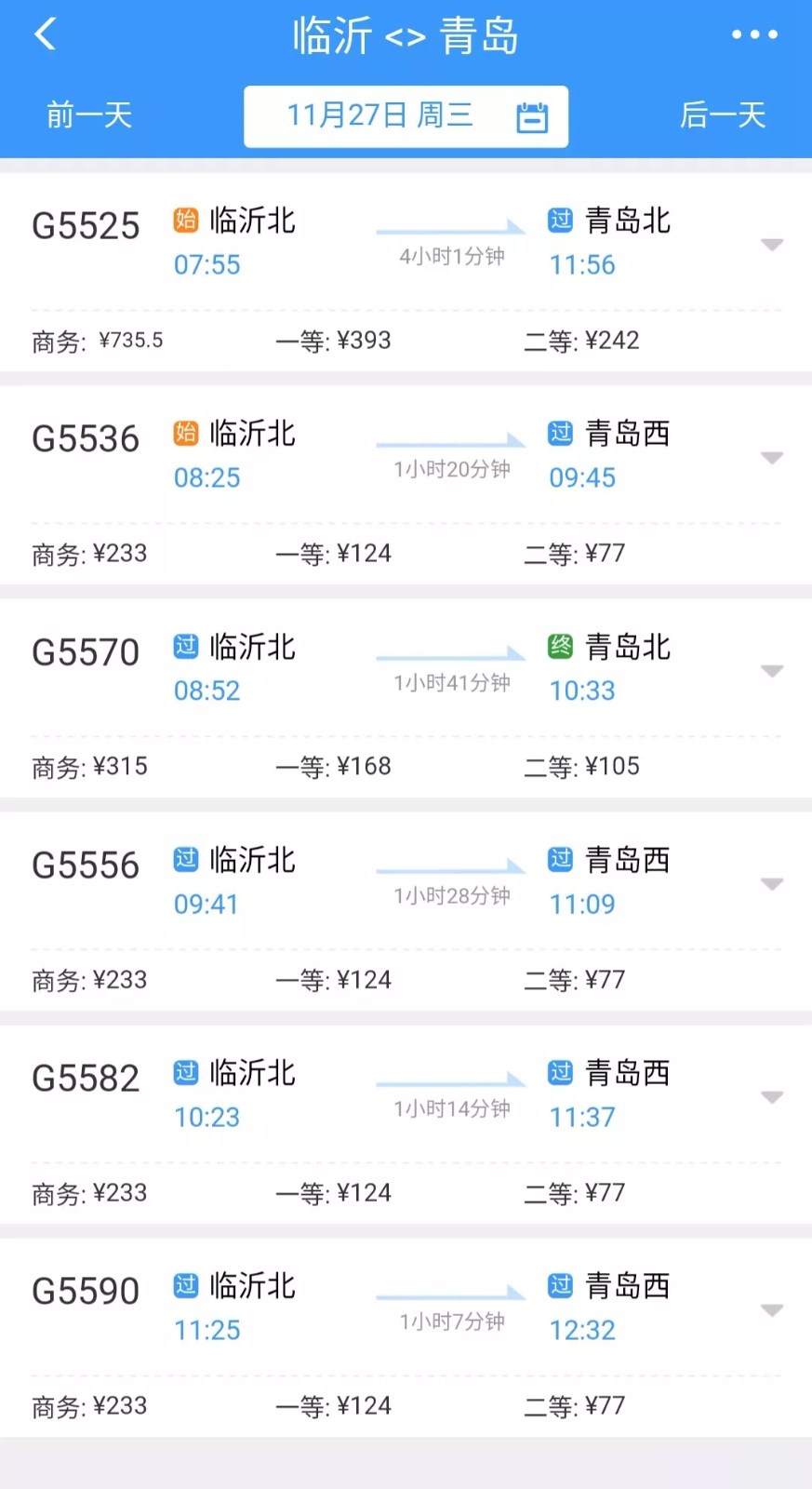The height and width of the screenshot is (1489, 812).
Task: Expand details arrow for G5582
Action: coord(771,1097)
